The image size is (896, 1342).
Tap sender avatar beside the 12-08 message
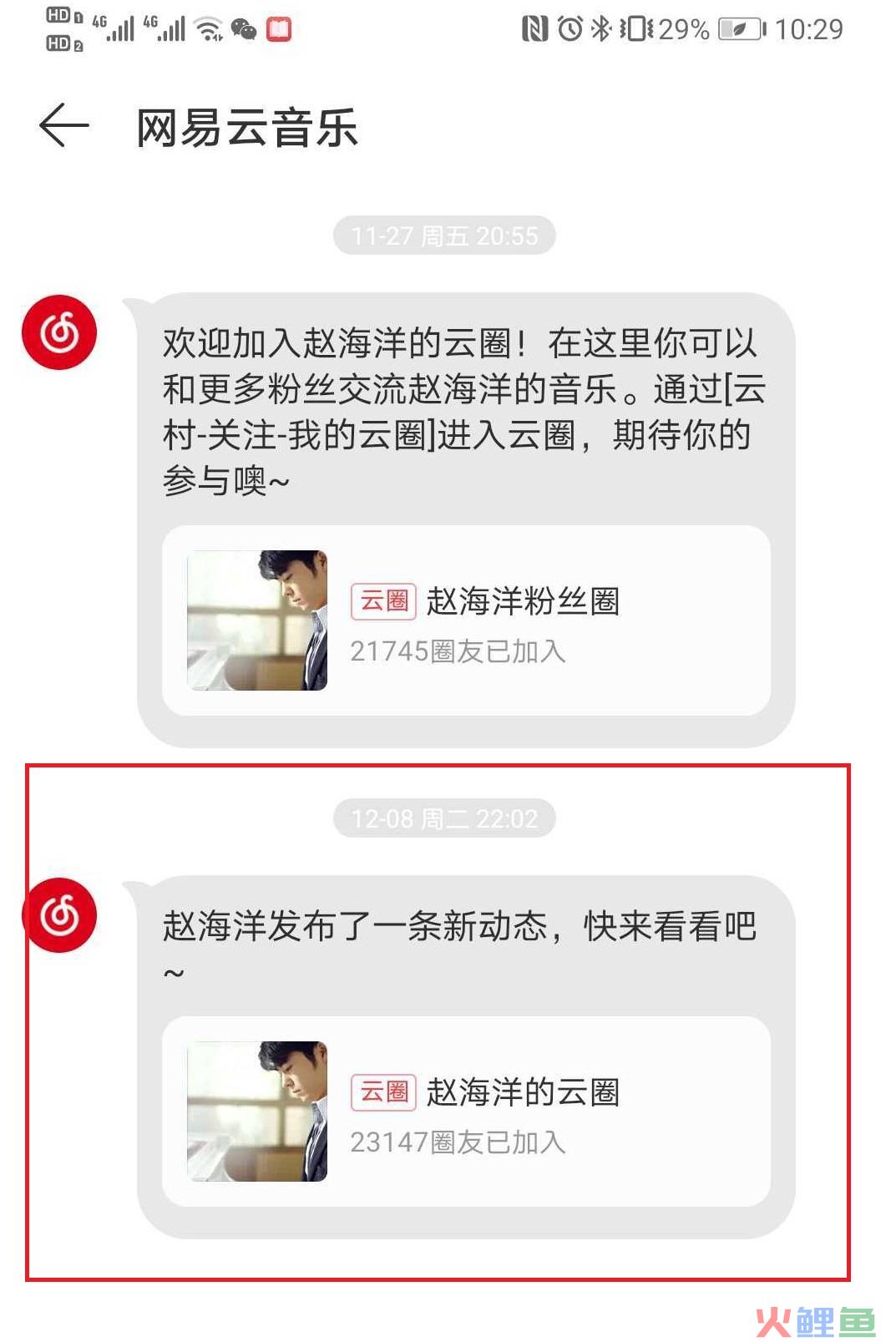pos(59,915)
